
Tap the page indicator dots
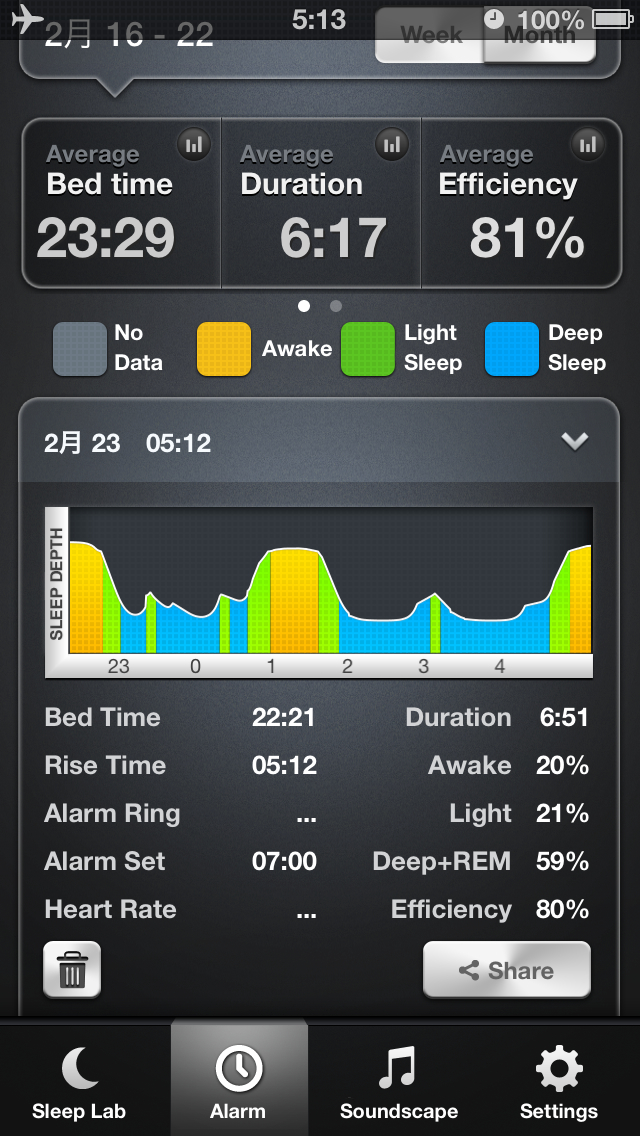click(320, 306)
